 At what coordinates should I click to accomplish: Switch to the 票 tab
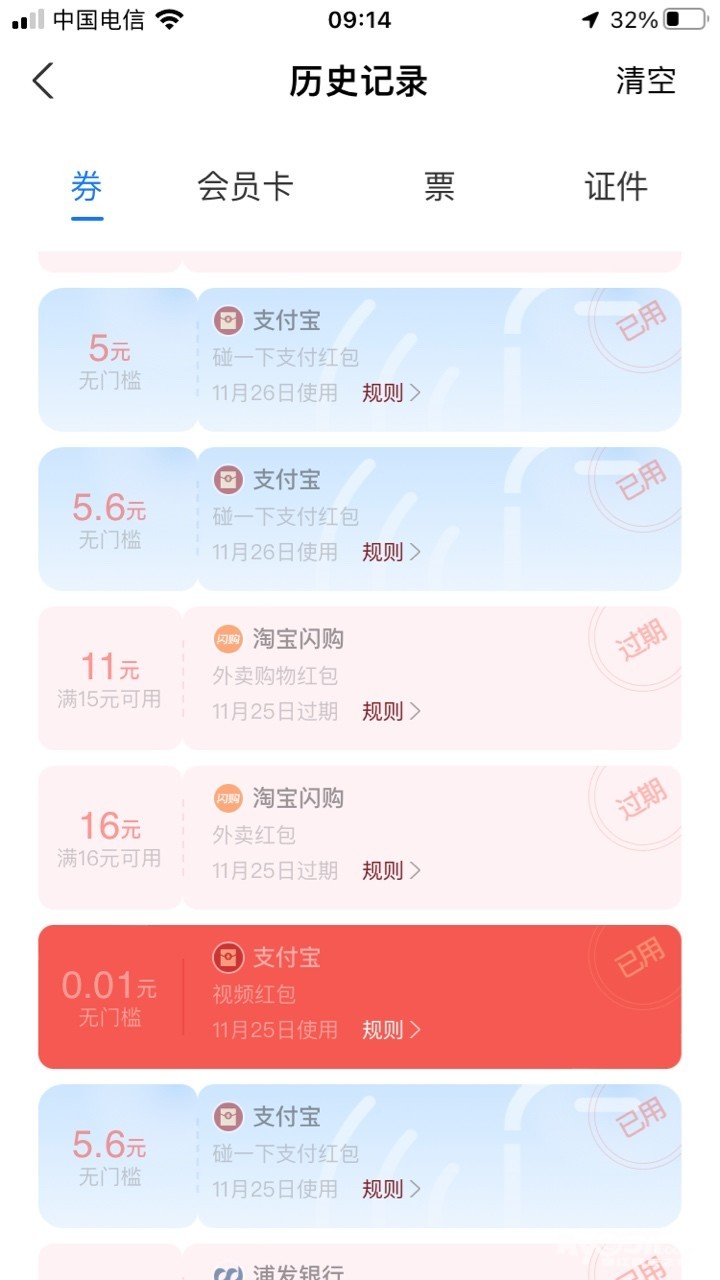tap(439, 187)
